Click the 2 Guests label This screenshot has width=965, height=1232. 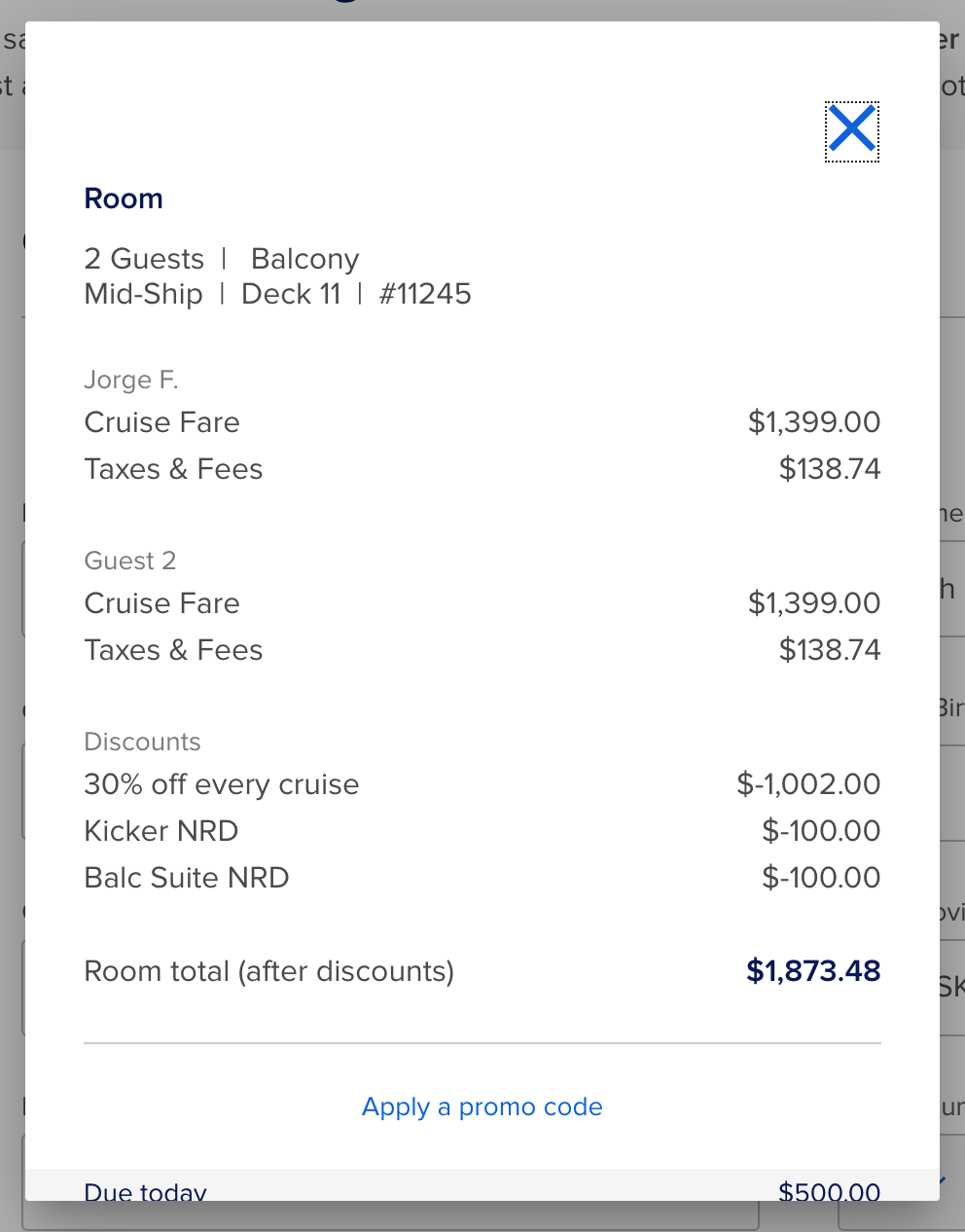coord(144,259)
